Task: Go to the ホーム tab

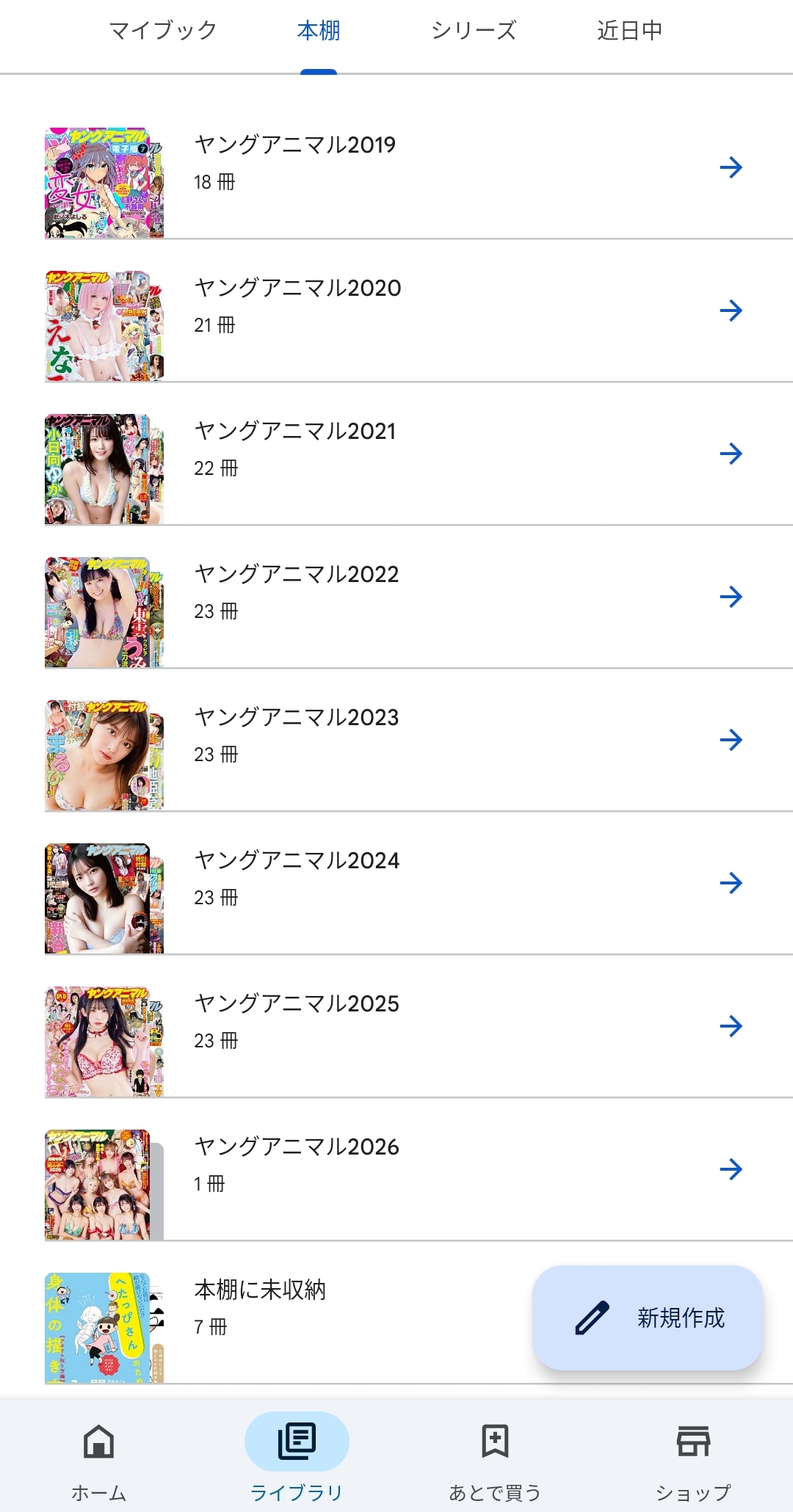Action: [x=99, y=1457]
